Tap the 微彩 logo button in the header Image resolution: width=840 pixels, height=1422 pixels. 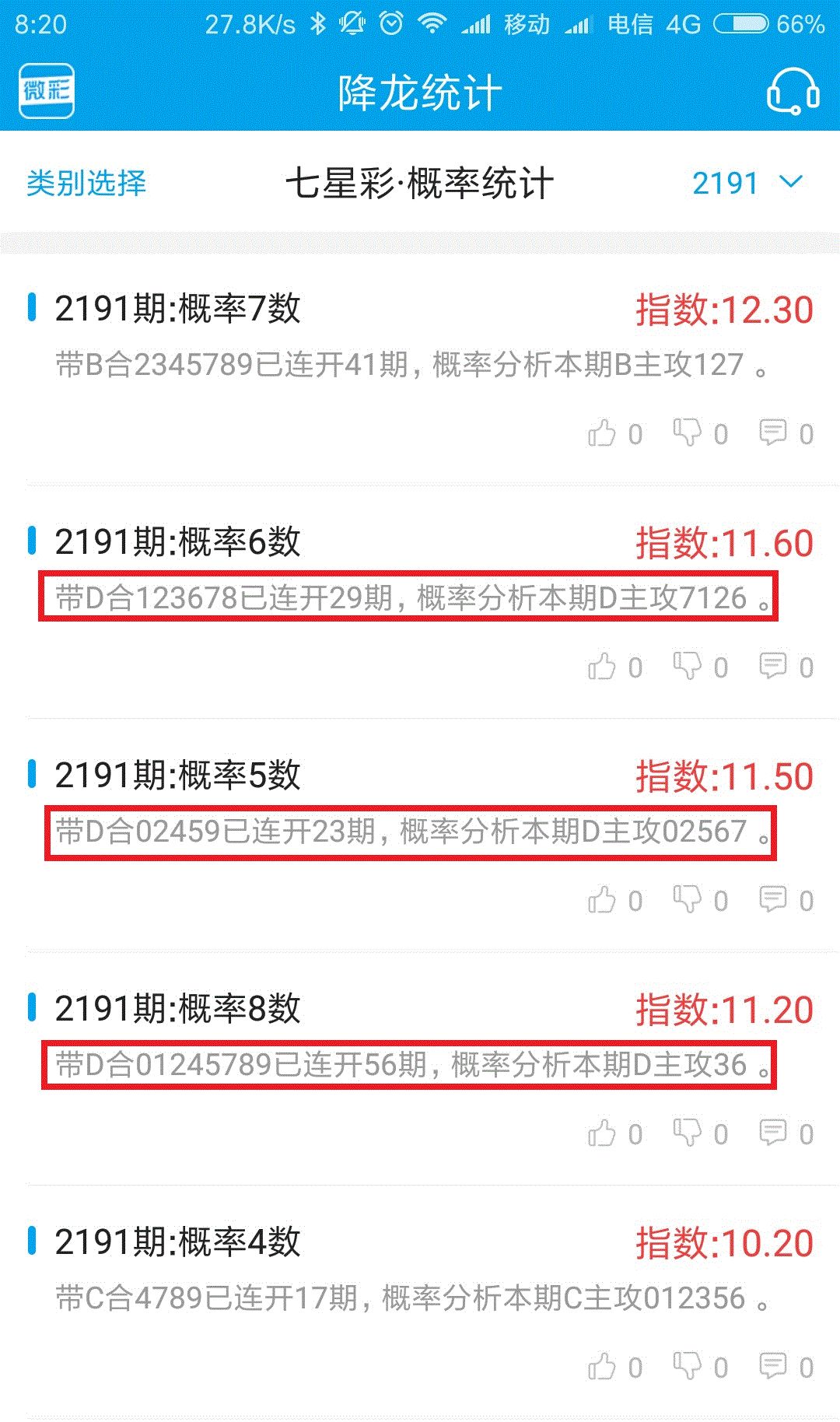[46, 92]
